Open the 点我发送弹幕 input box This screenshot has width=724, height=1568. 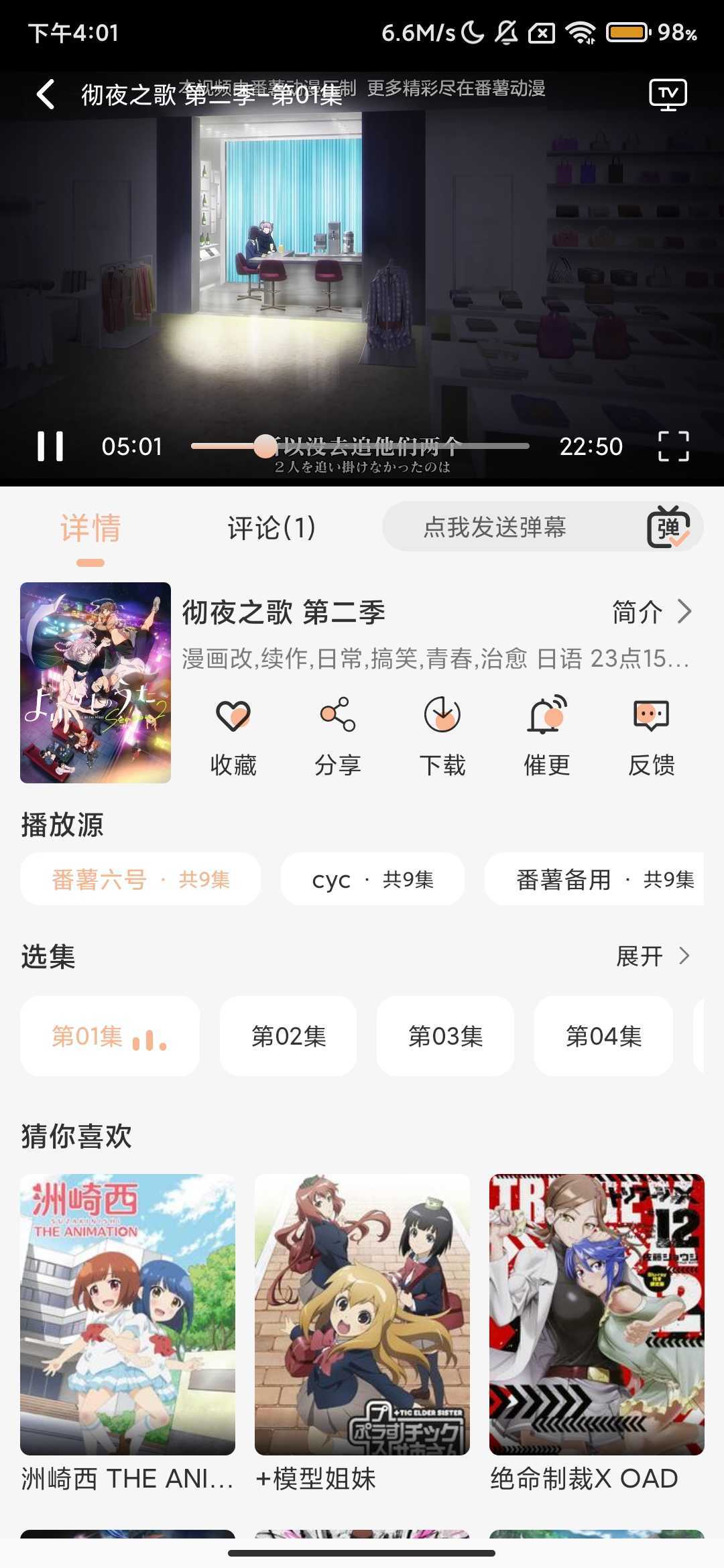495,527
